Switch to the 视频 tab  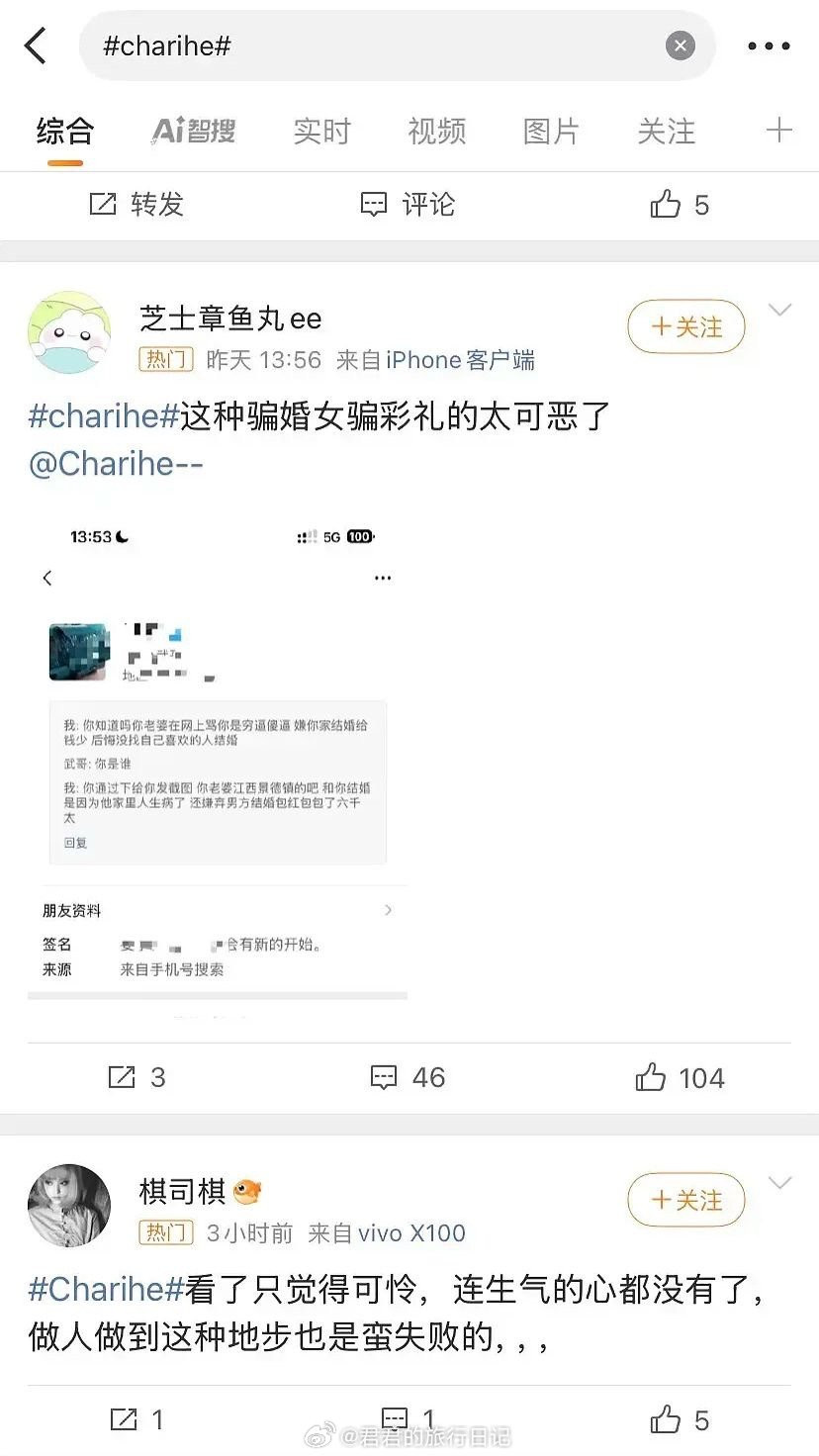click(x=436, y=131)
